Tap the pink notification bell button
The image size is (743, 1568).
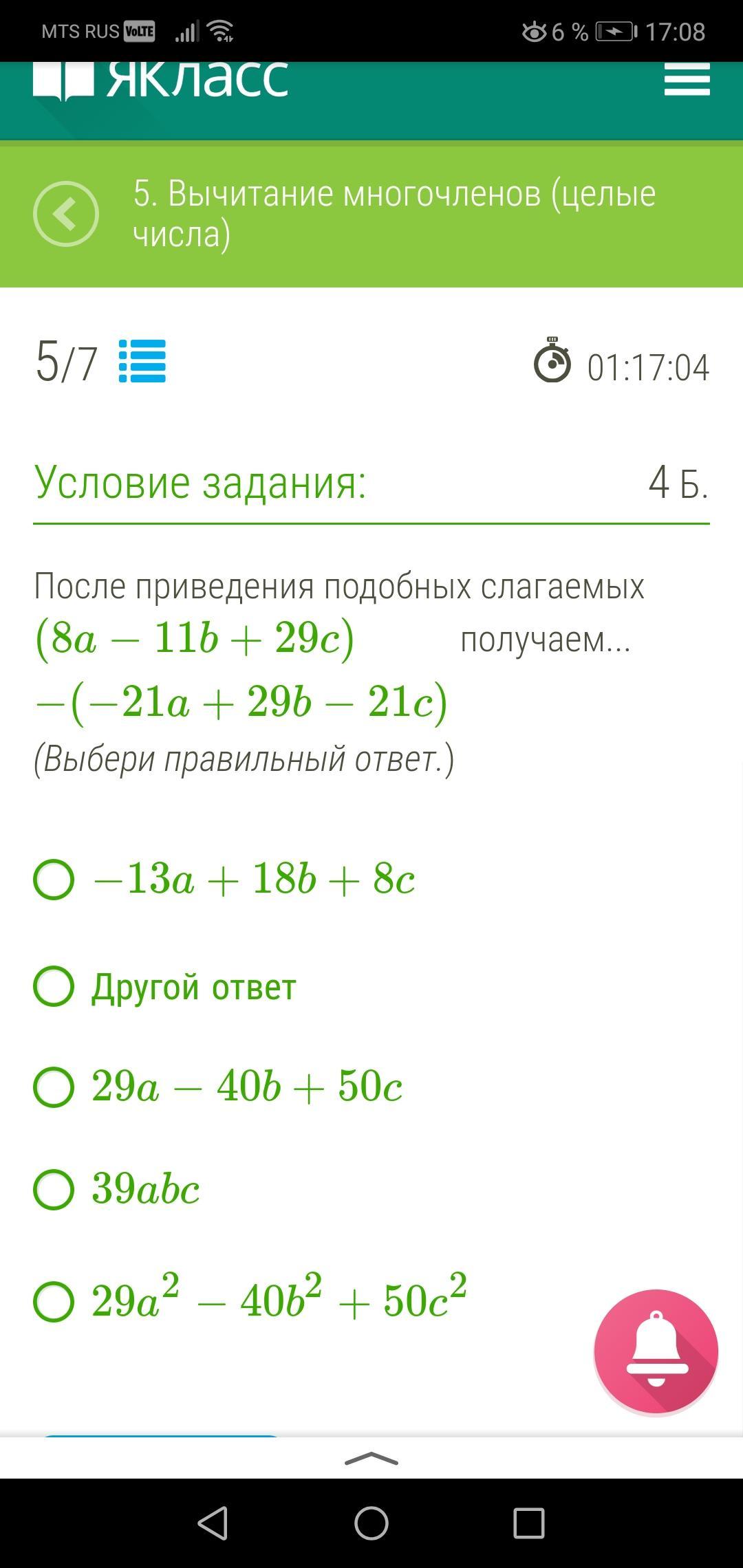656,1351
